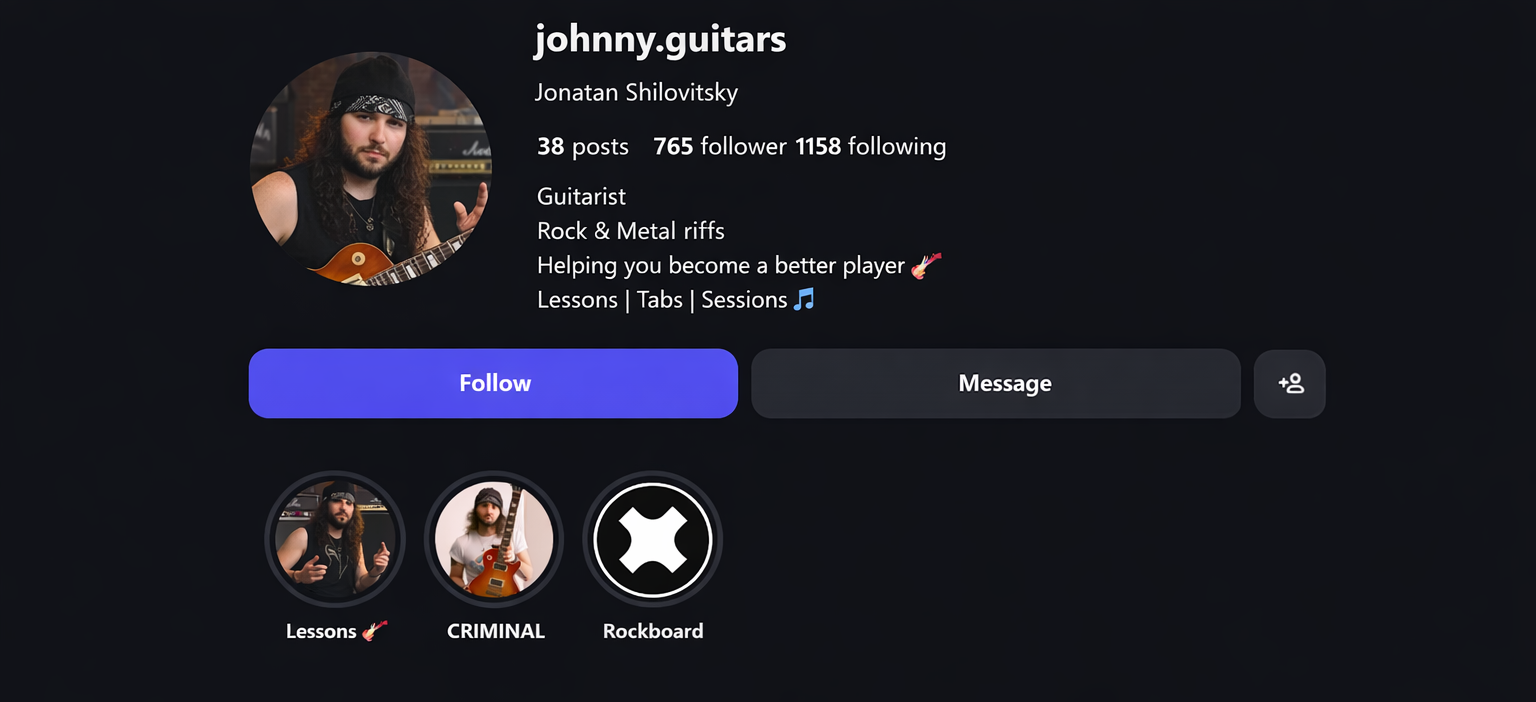Image resolution: width=1536 pixels, height=702 pixels.
Task: Show the 765 followers list
Action: point(719,146)
